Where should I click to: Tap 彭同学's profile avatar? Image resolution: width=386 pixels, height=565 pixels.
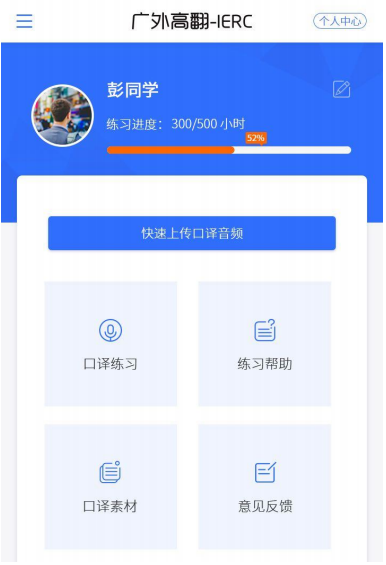[63, 115]
